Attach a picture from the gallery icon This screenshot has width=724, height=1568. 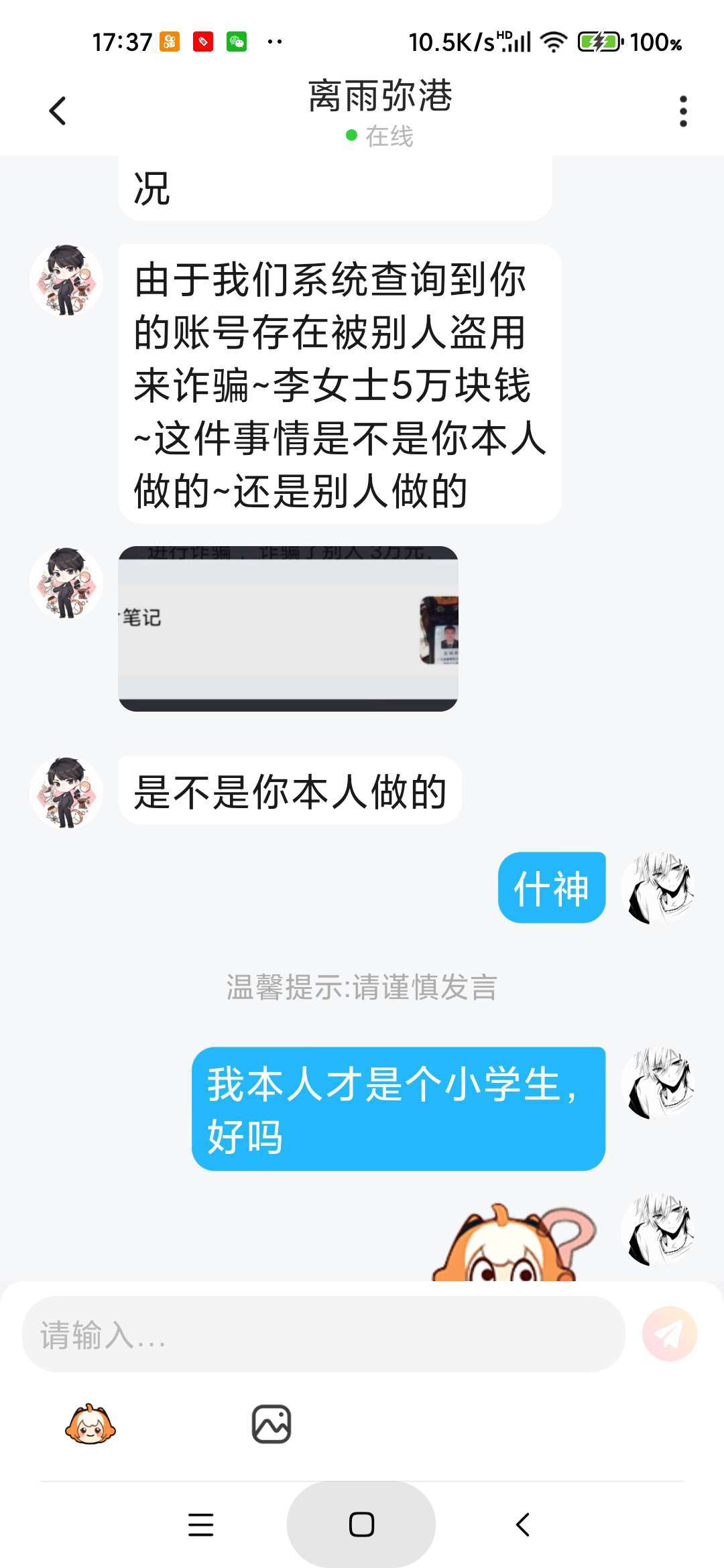coord(271,1424)
